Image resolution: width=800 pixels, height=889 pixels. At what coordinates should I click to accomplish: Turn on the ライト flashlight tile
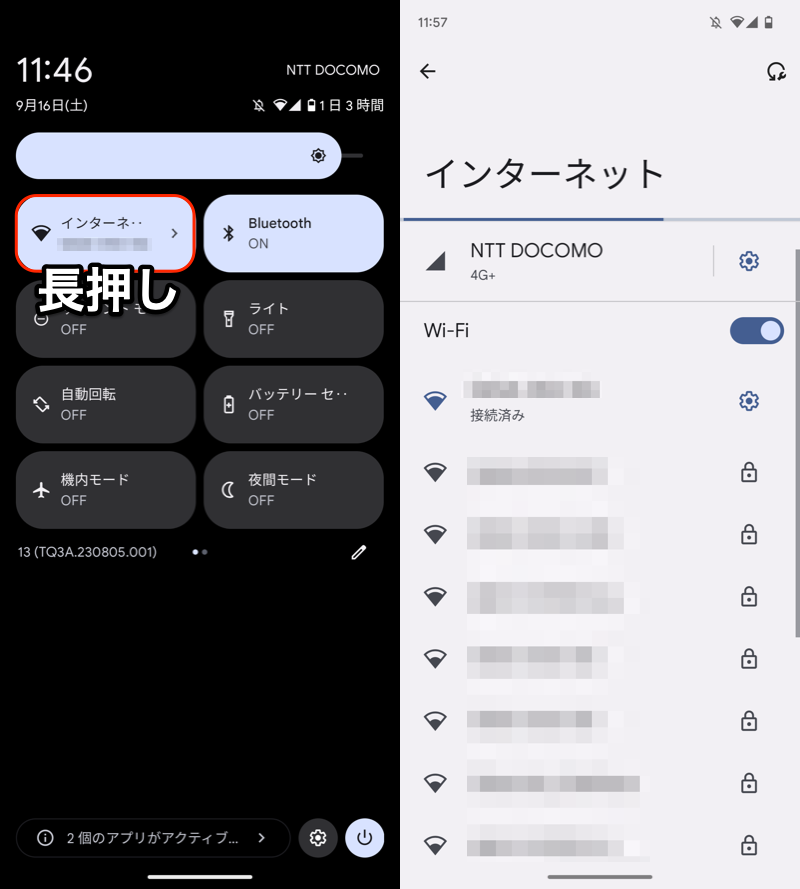(x=293, y=319)
